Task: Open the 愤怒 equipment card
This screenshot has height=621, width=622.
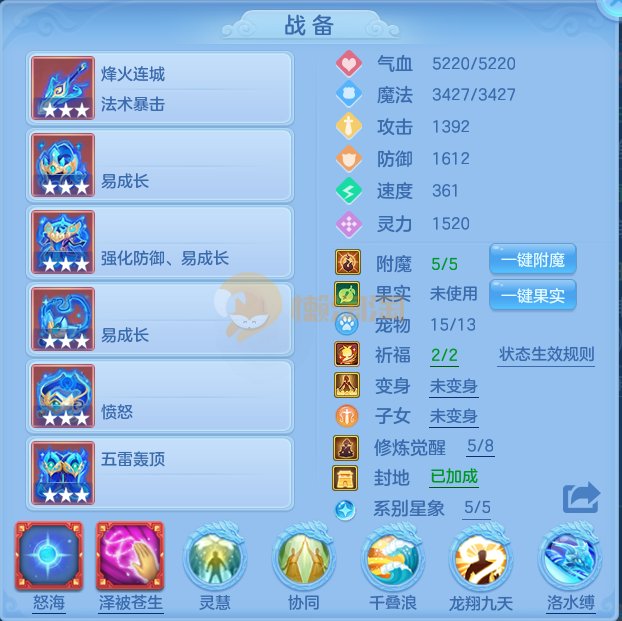Action: click(160, 397)
